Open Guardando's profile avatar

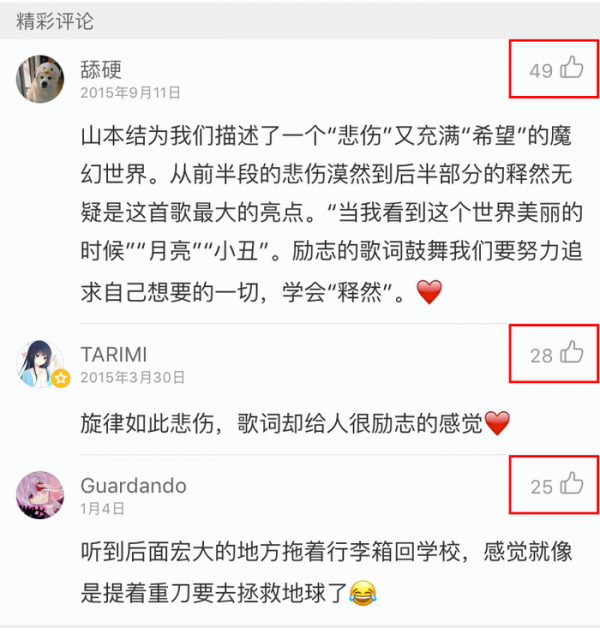tap(41, 494)
